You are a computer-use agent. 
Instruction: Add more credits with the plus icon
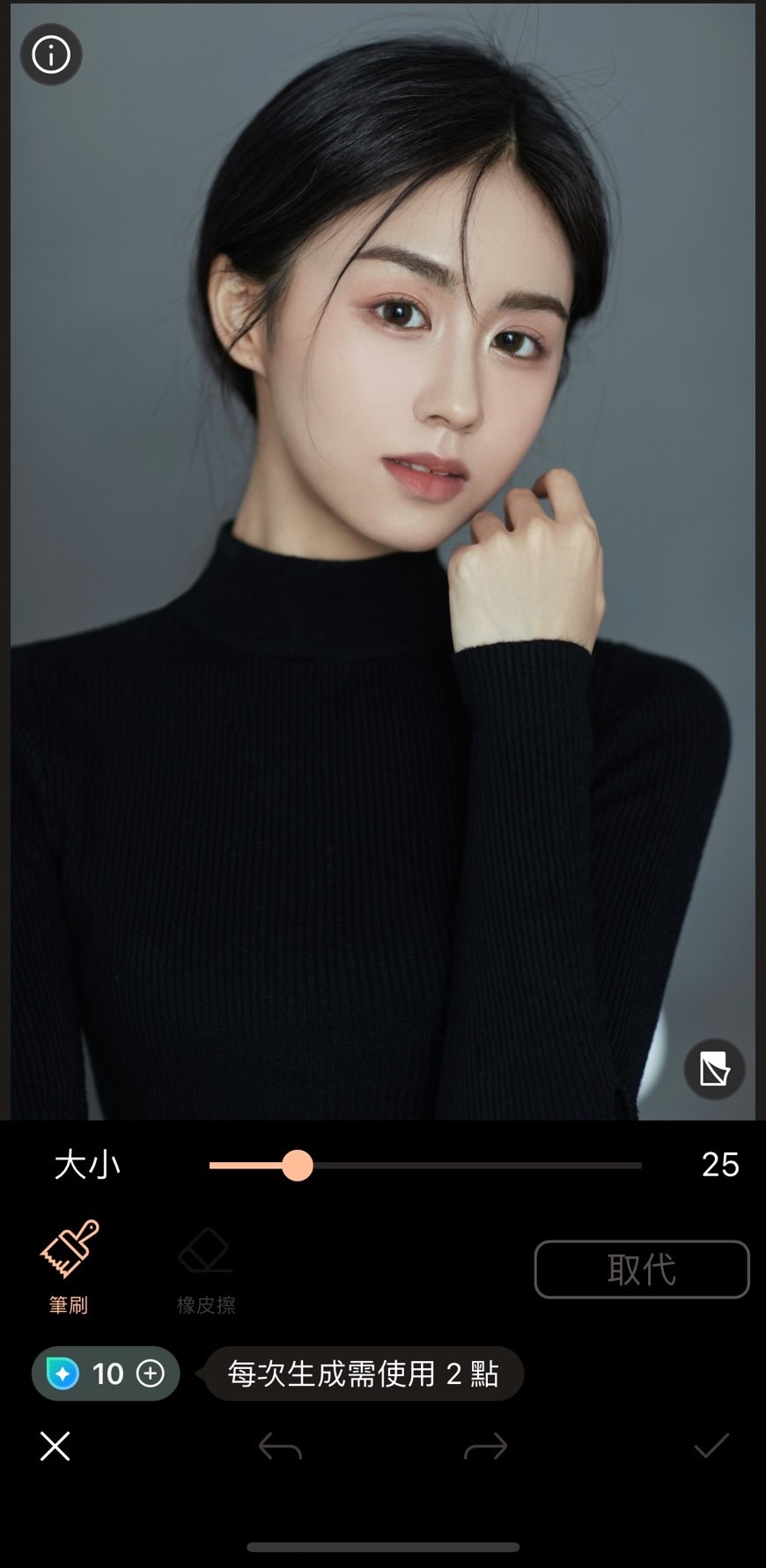point(151,1373)
